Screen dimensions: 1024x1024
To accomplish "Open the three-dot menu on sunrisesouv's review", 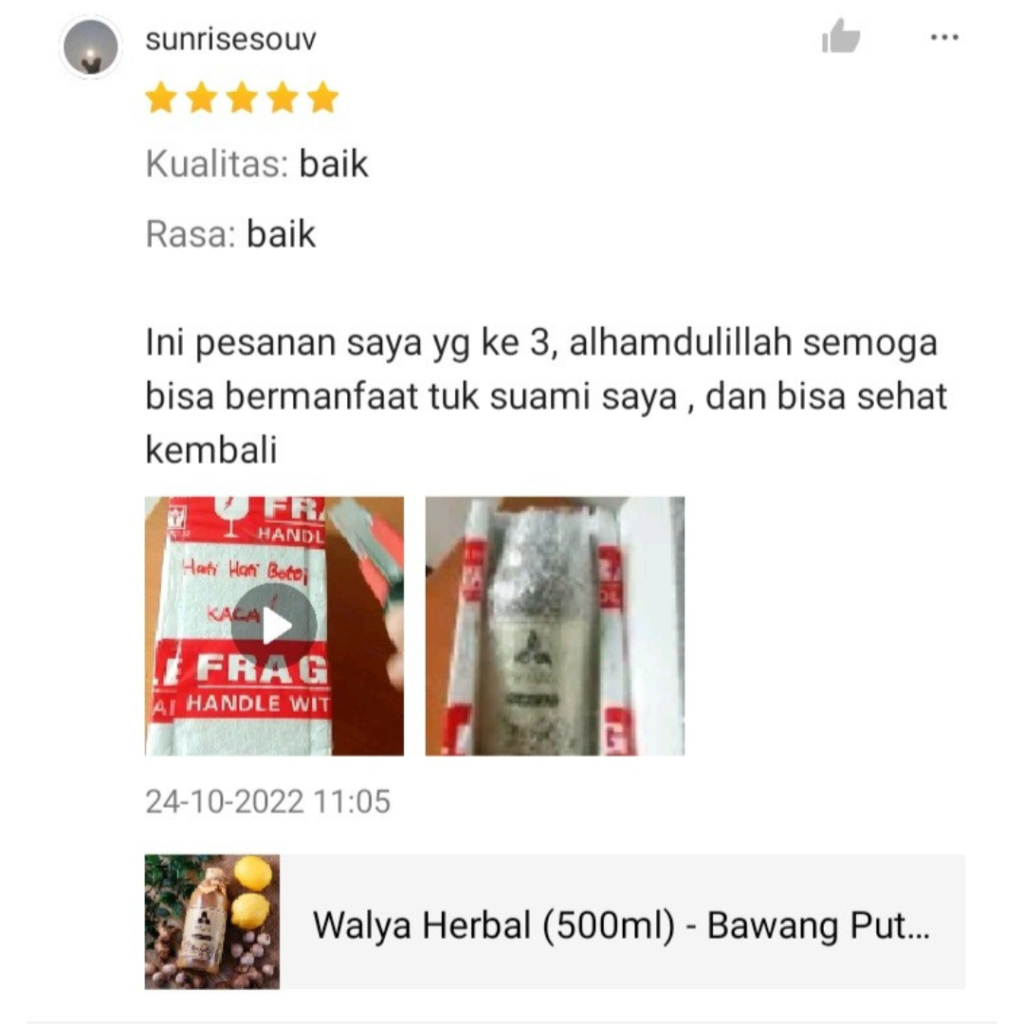I will pos(944,38).
